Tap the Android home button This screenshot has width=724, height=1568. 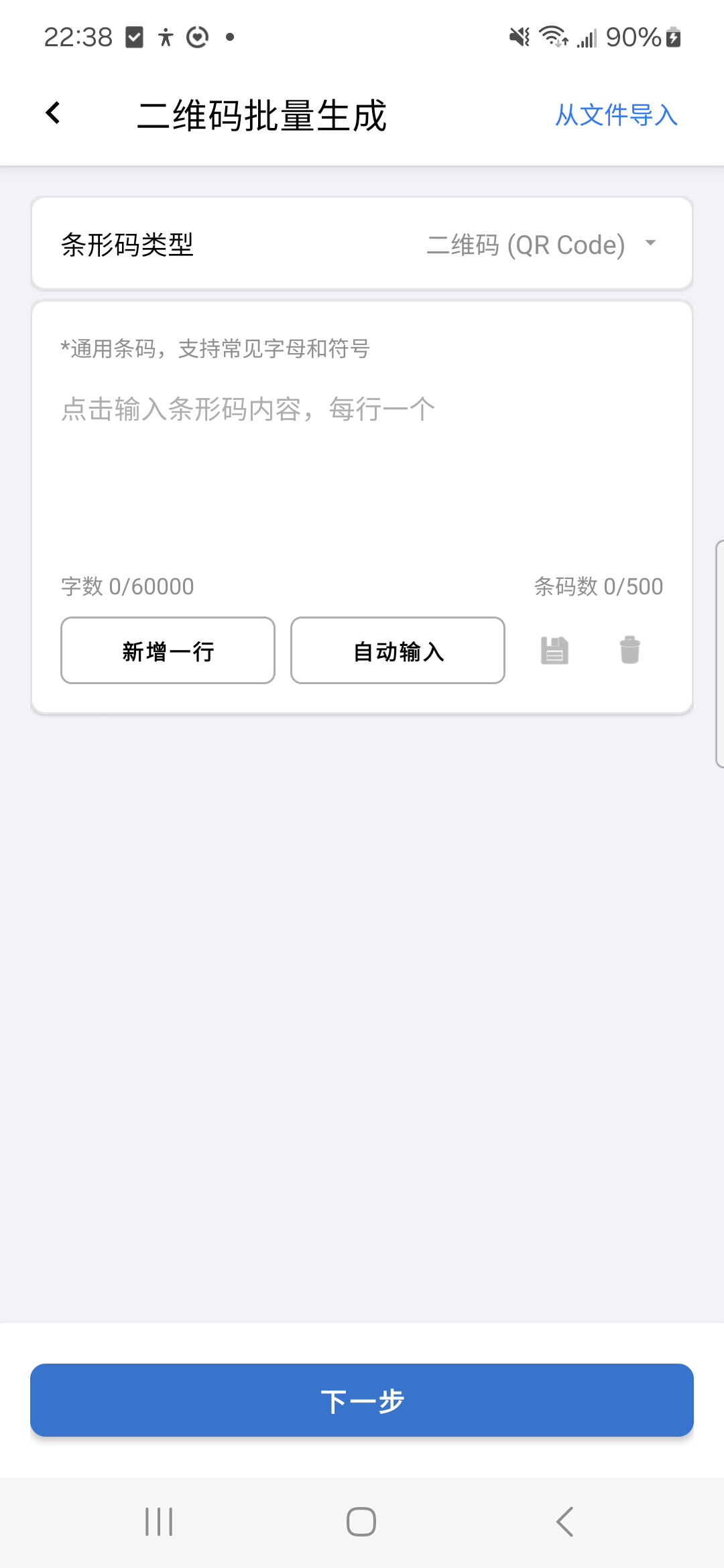pyautogui.click(x=361, y=1521)
